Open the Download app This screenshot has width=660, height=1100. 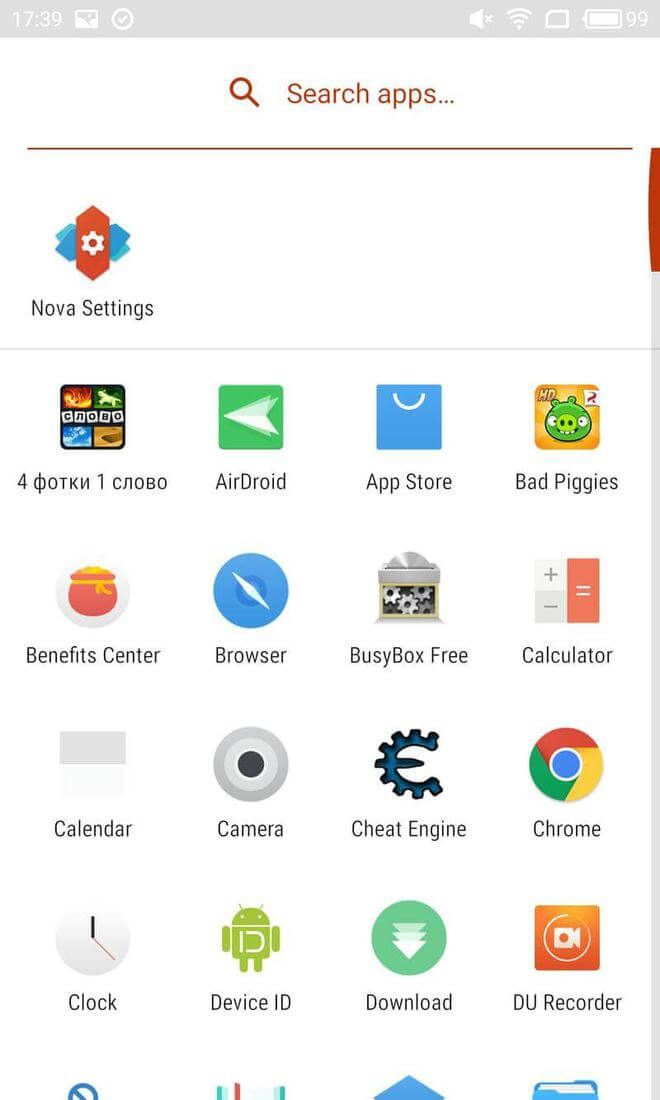[409, 938]
